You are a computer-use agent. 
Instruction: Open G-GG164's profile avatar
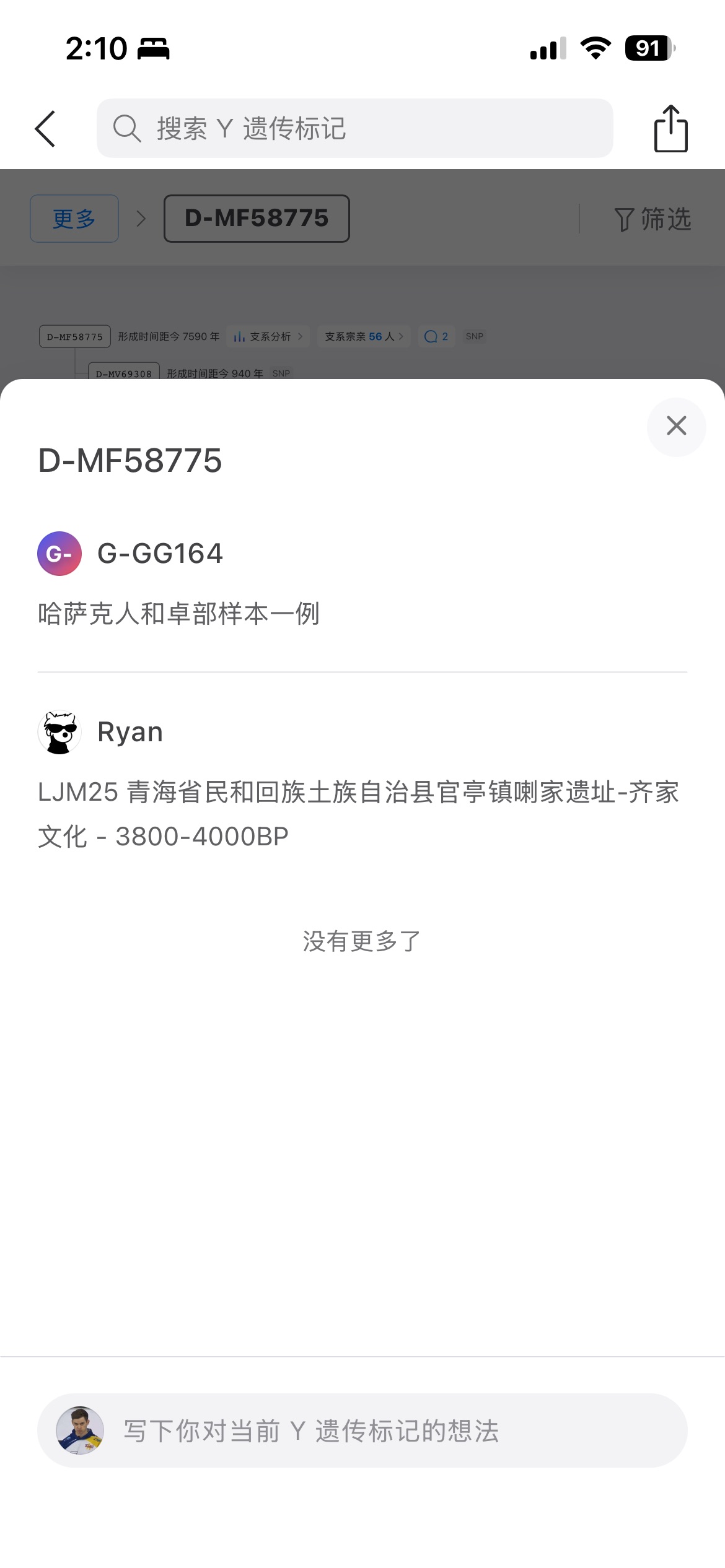coord(59,554)
